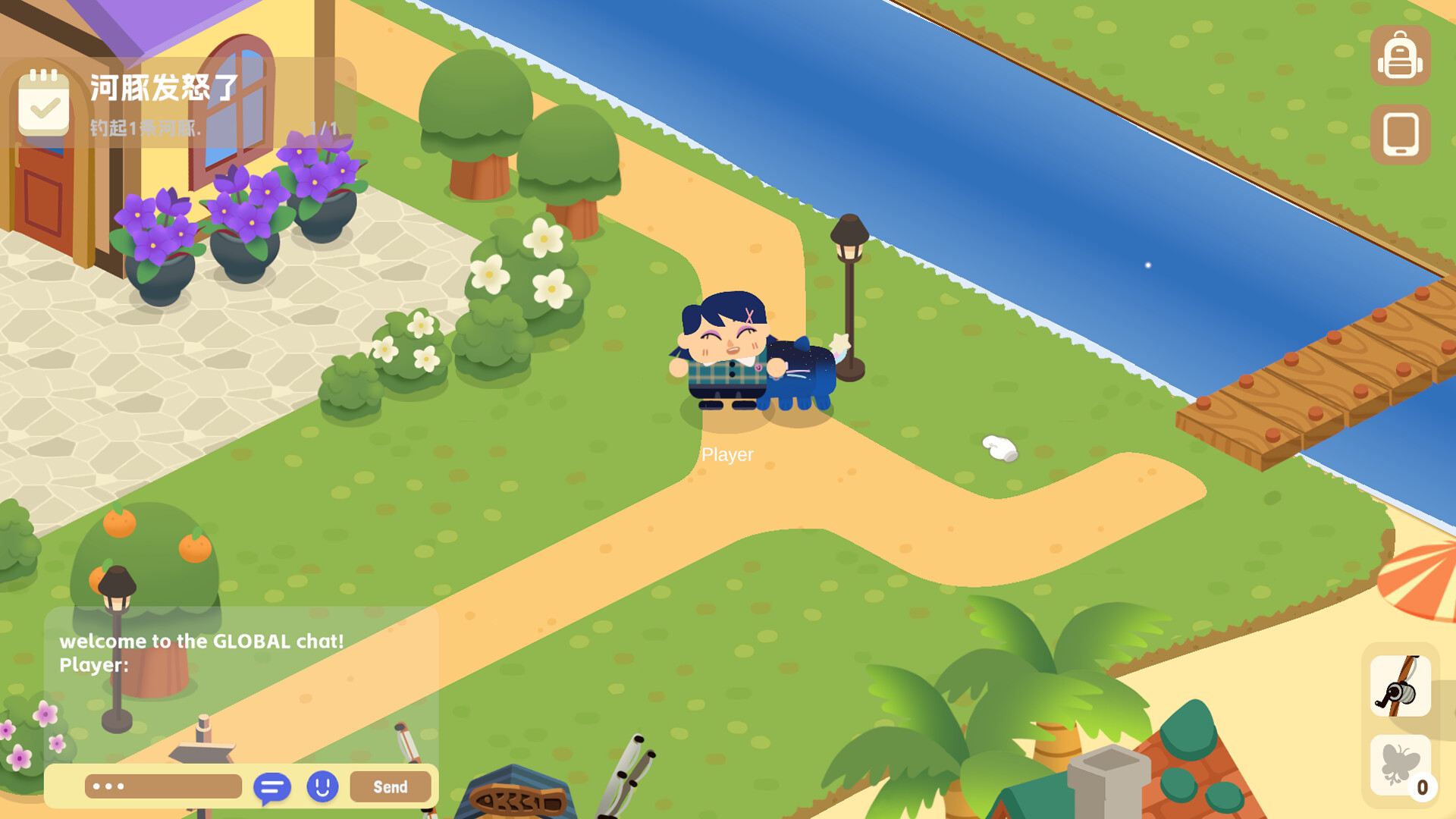Open the backpack inventory

click(1400, 56)
